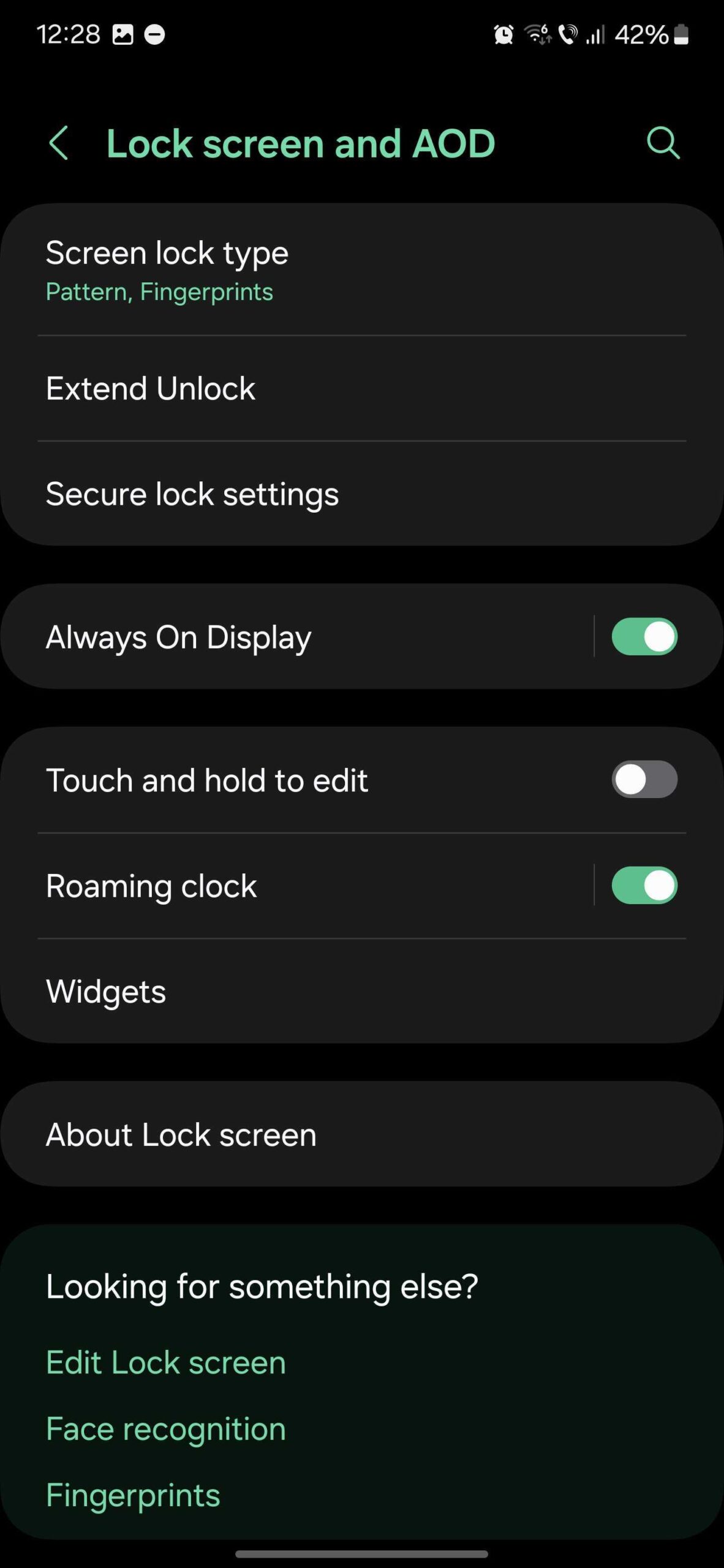
Task: Open Secure lock settings
Action: (x=361, y=494)
